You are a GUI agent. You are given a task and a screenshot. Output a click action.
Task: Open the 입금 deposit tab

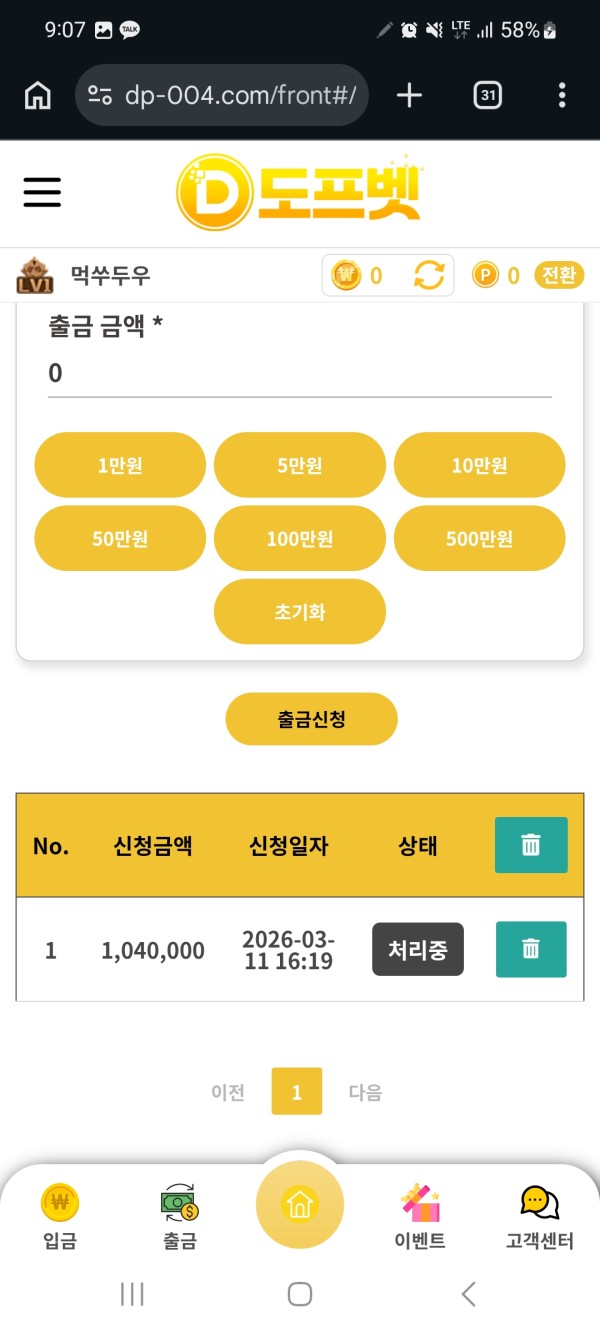click(x=60, y=1215)
